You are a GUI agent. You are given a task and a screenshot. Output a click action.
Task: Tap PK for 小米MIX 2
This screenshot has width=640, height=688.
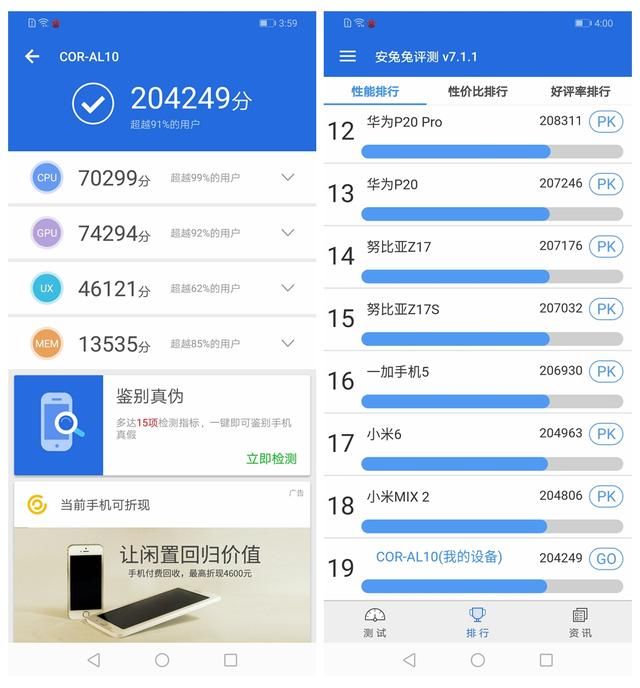pos(606,497)
